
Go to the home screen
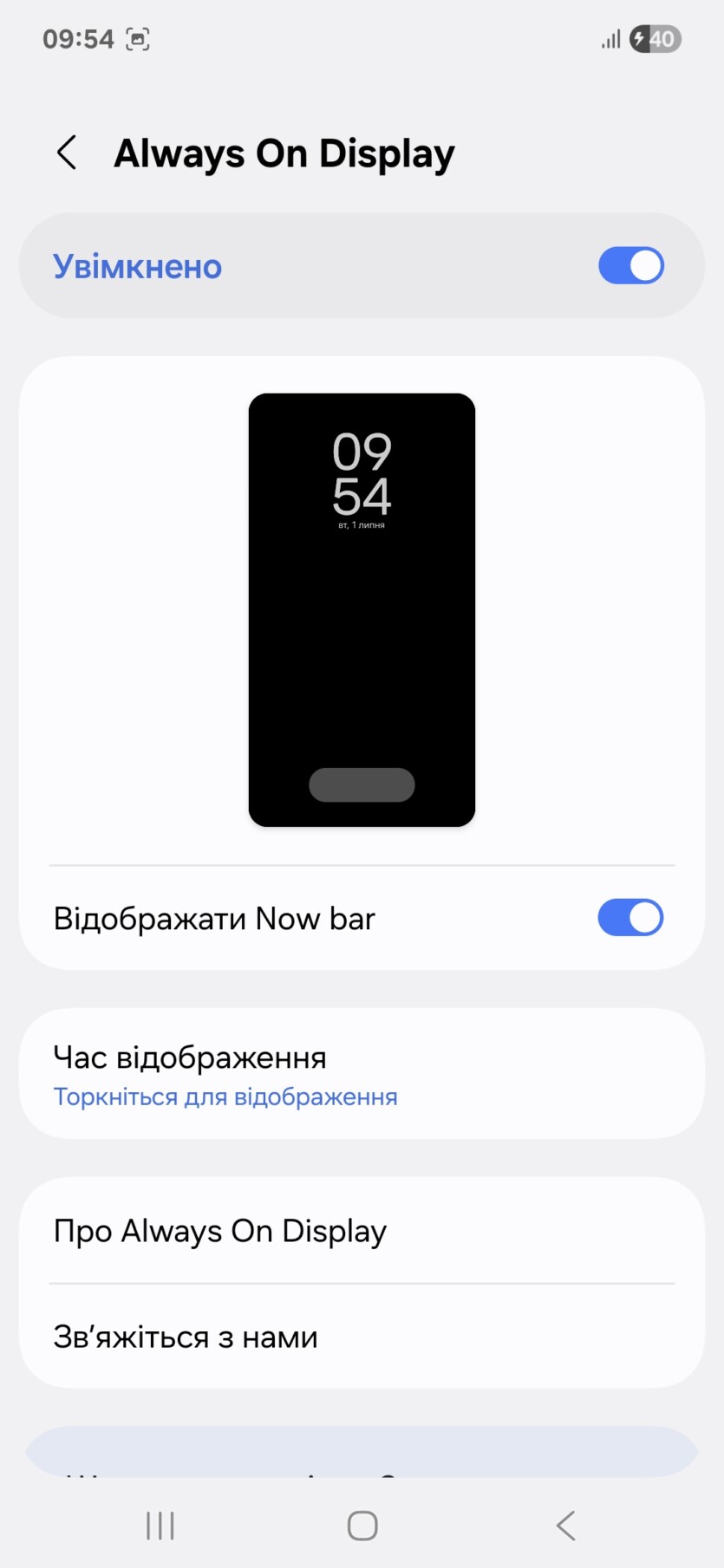pos(362,1526)
